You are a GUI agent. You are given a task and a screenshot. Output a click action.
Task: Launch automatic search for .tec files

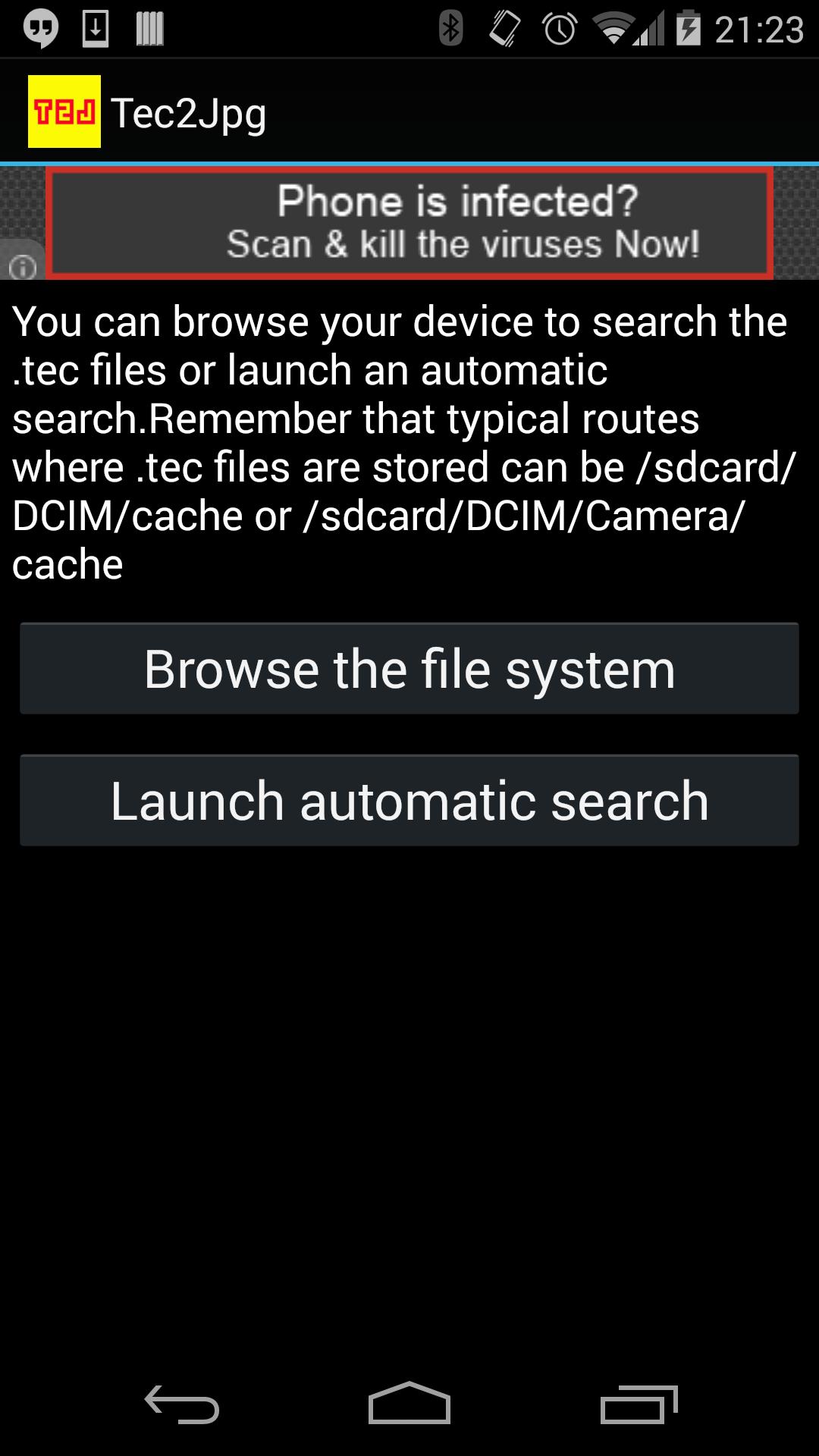409,801
